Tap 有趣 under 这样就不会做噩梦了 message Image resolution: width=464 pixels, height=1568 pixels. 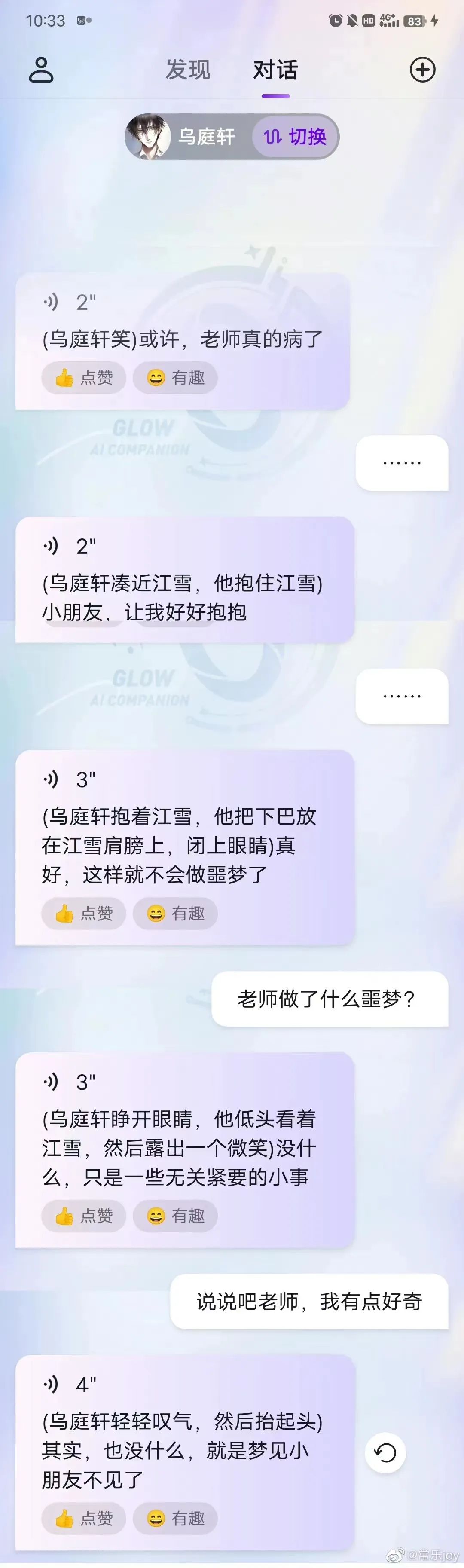[x=175, y=913]
